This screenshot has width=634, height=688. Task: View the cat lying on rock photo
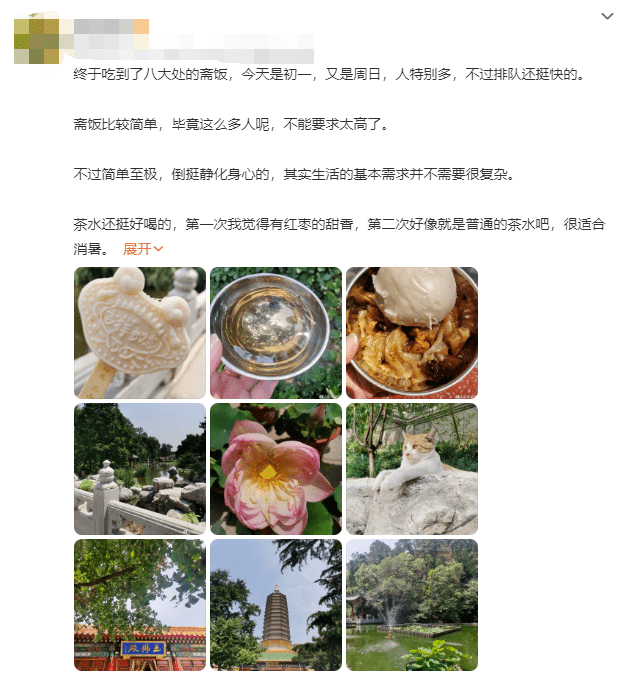point(412,469)
